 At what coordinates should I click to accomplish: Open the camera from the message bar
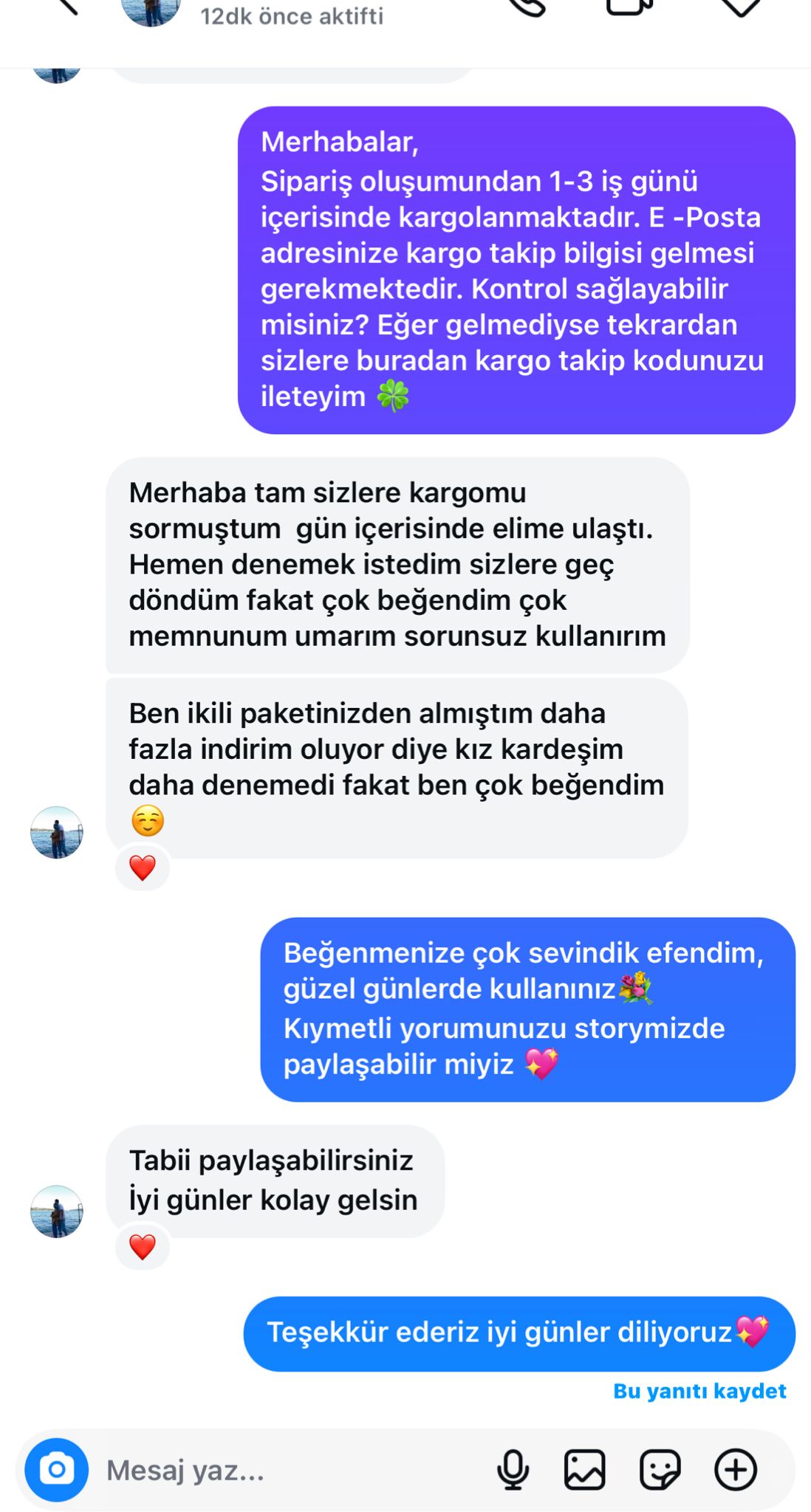57,1469
